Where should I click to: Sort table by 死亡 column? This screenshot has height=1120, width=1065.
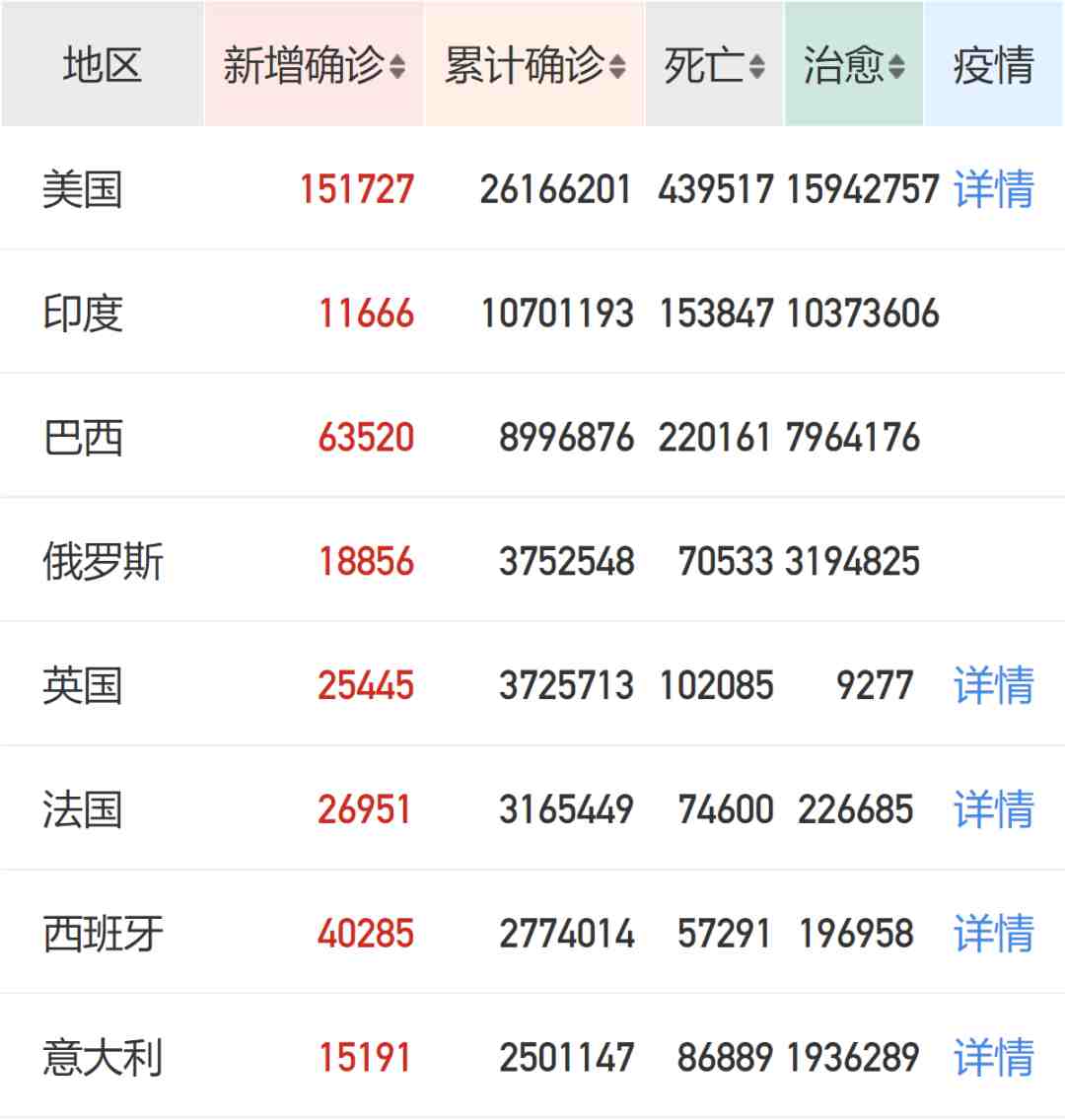click(x=714, y=66)
